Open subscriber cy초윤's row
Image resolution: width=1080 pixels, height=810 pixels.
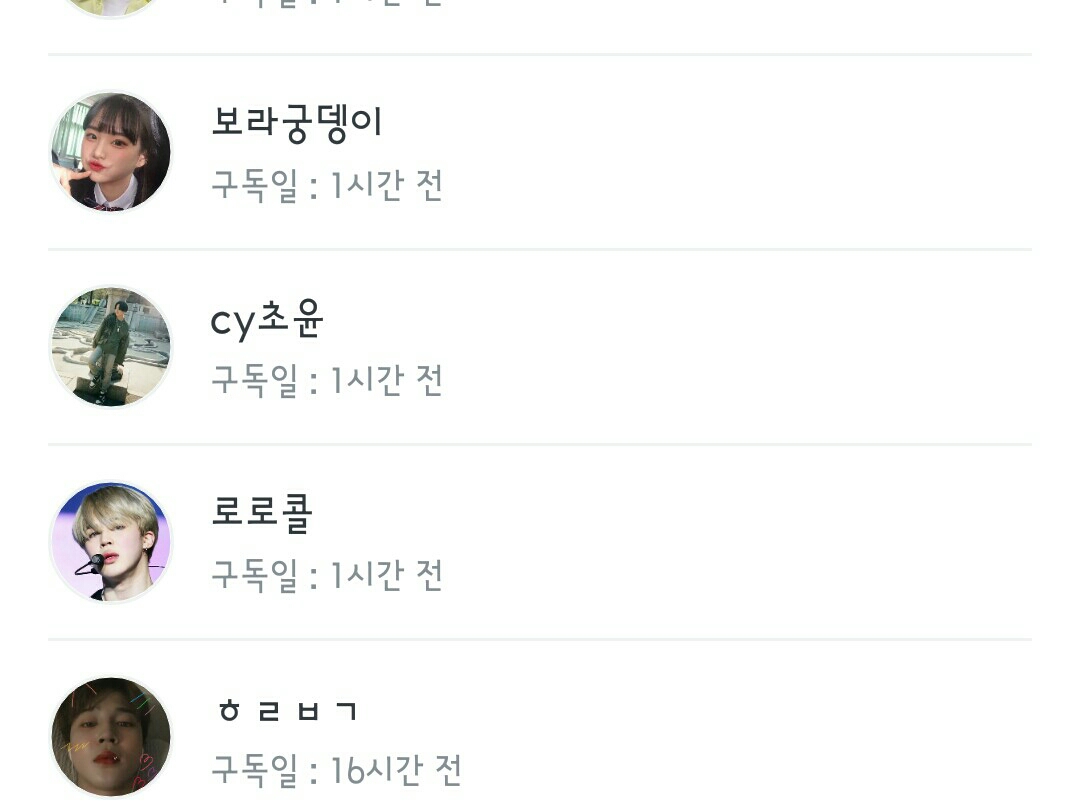click(540, 347)
